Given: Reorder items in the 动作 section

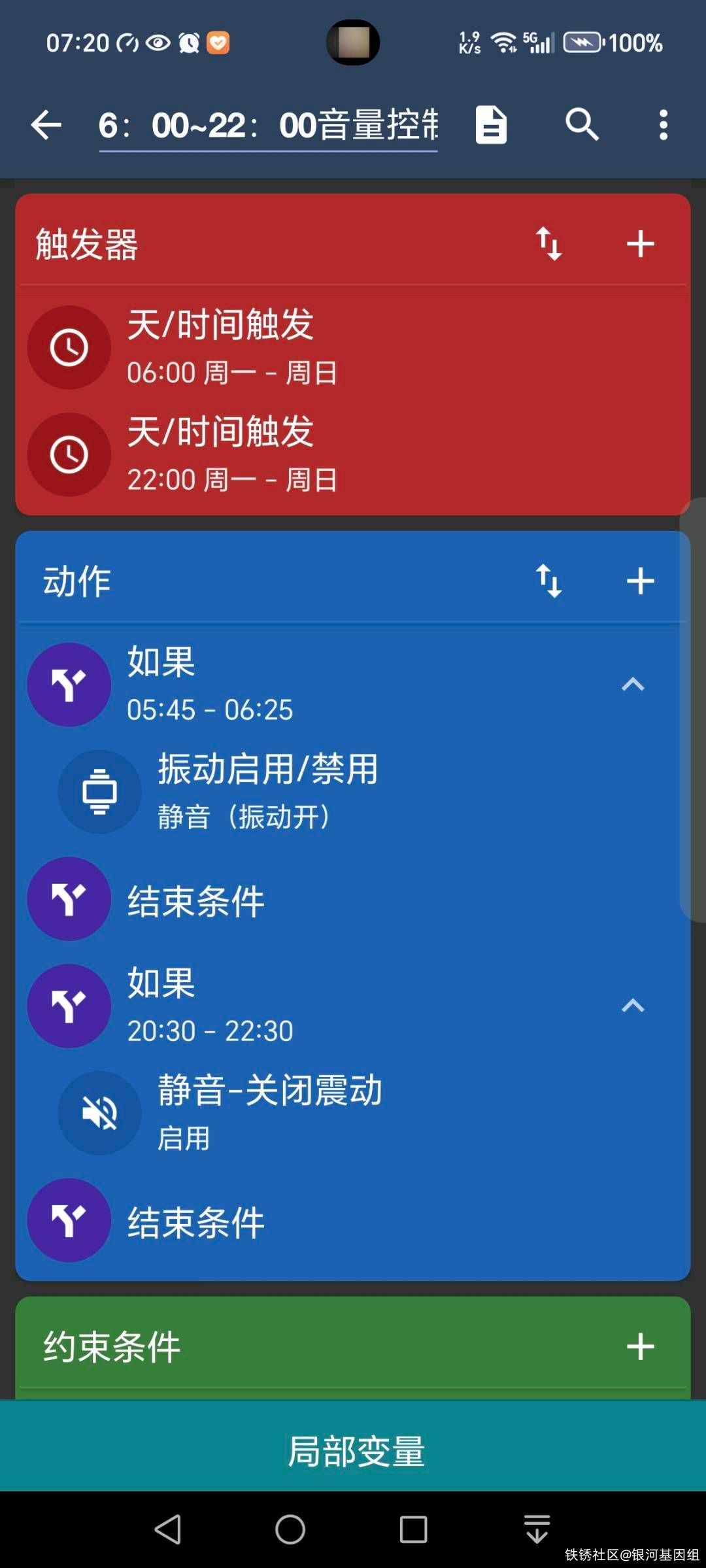Looking at the screenshot, I should pyautogui.click(x=549, y=581).
